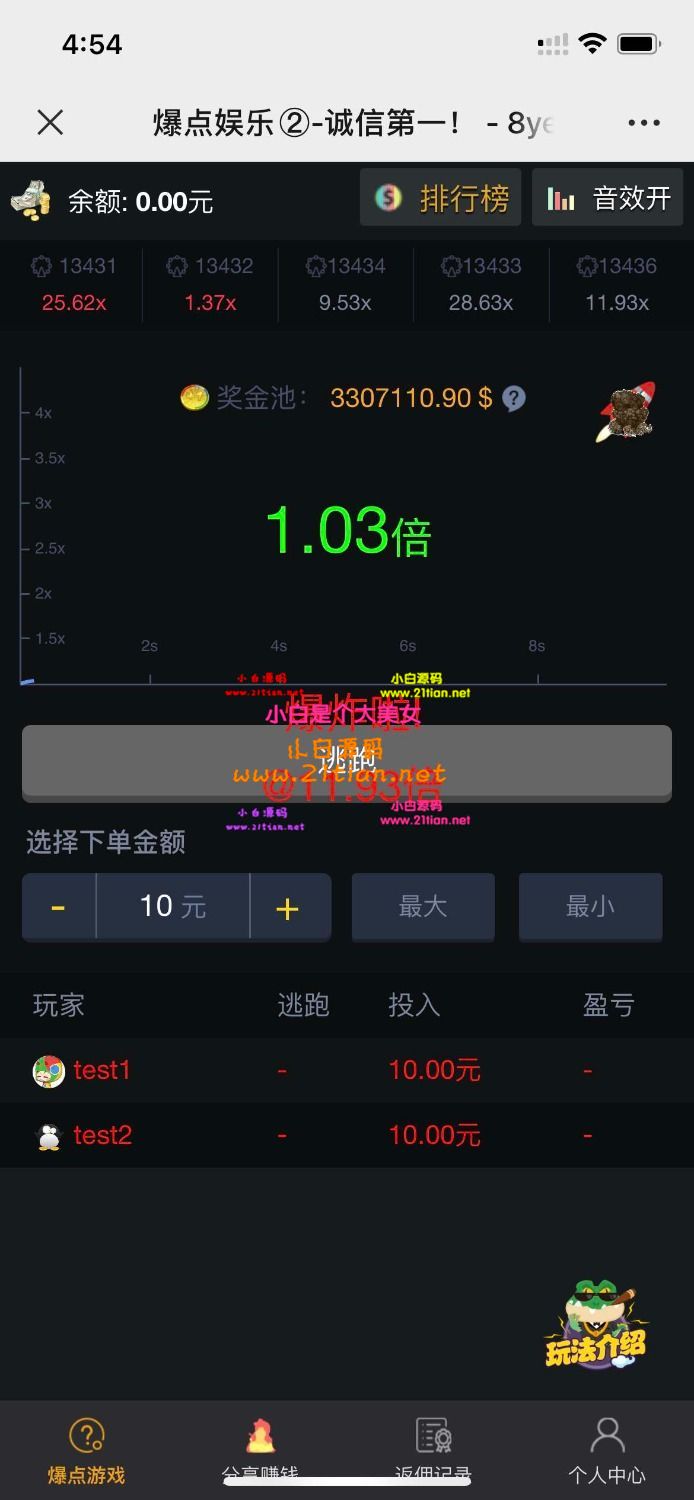Decrease the bet amount with minus
The image size is (694, 1500).
tap(59, 907)
